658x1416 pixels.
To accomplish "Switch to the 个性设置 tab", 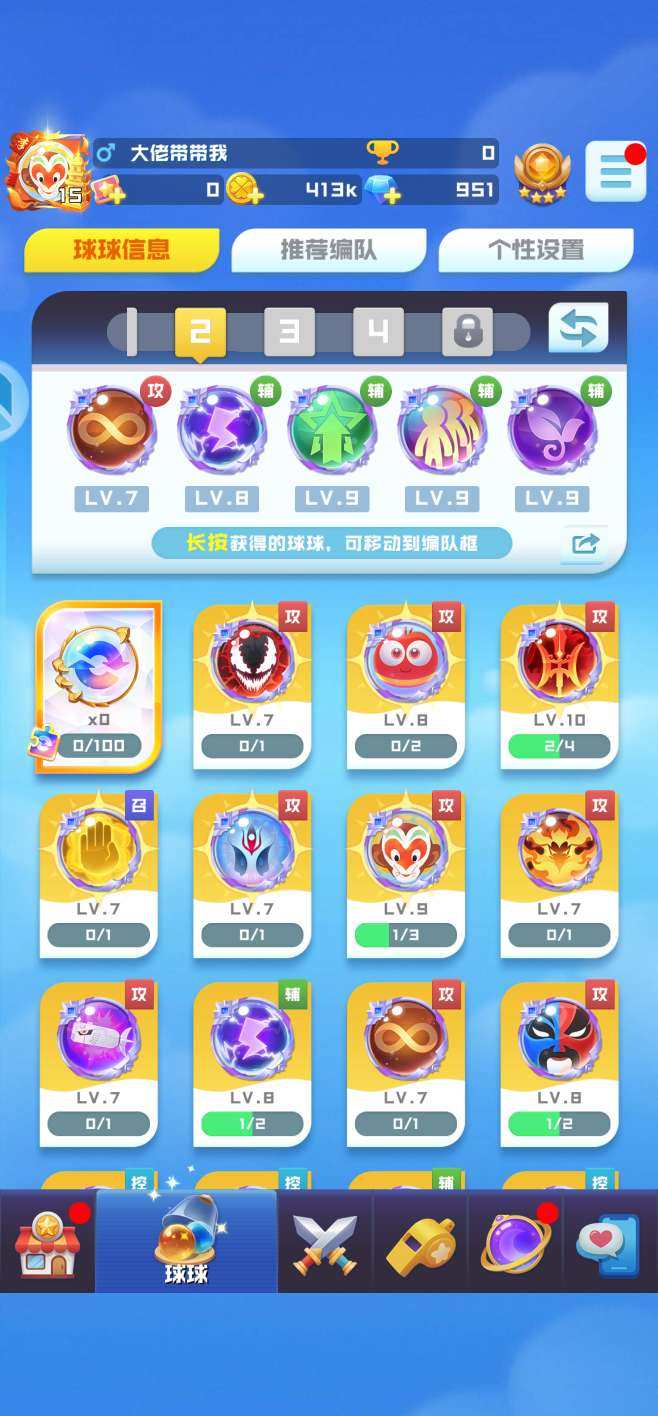I will 535,250.
